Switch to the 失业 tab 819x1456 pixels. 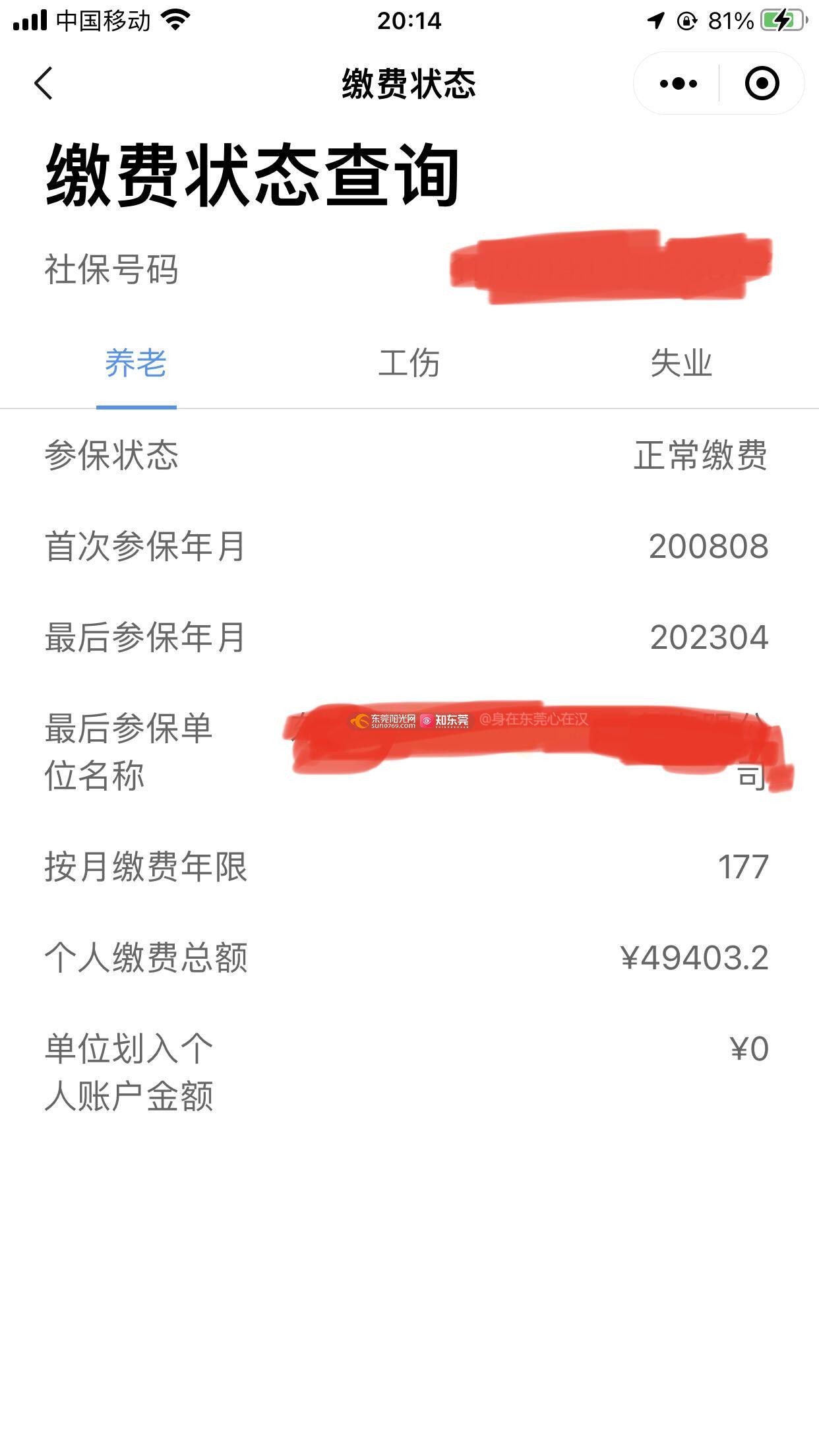tap(681, 364)
